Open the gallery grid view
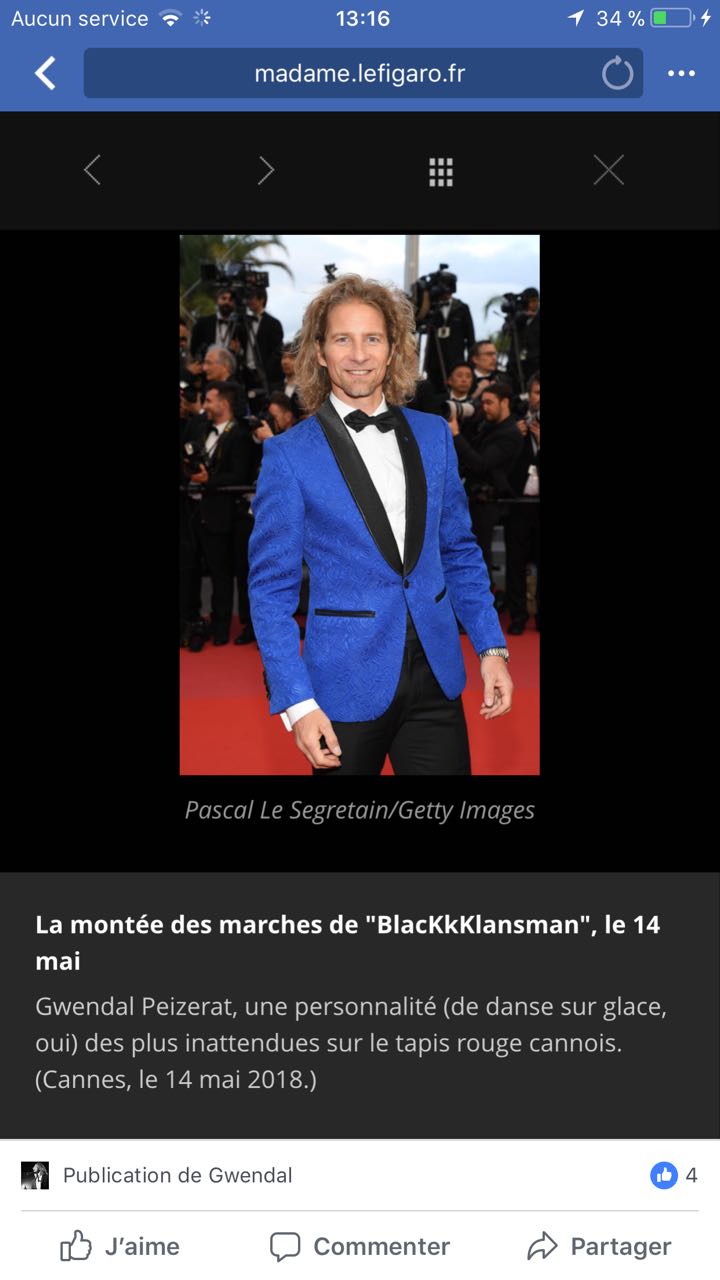The image size is (720, 1280). [x=441, y=171]
